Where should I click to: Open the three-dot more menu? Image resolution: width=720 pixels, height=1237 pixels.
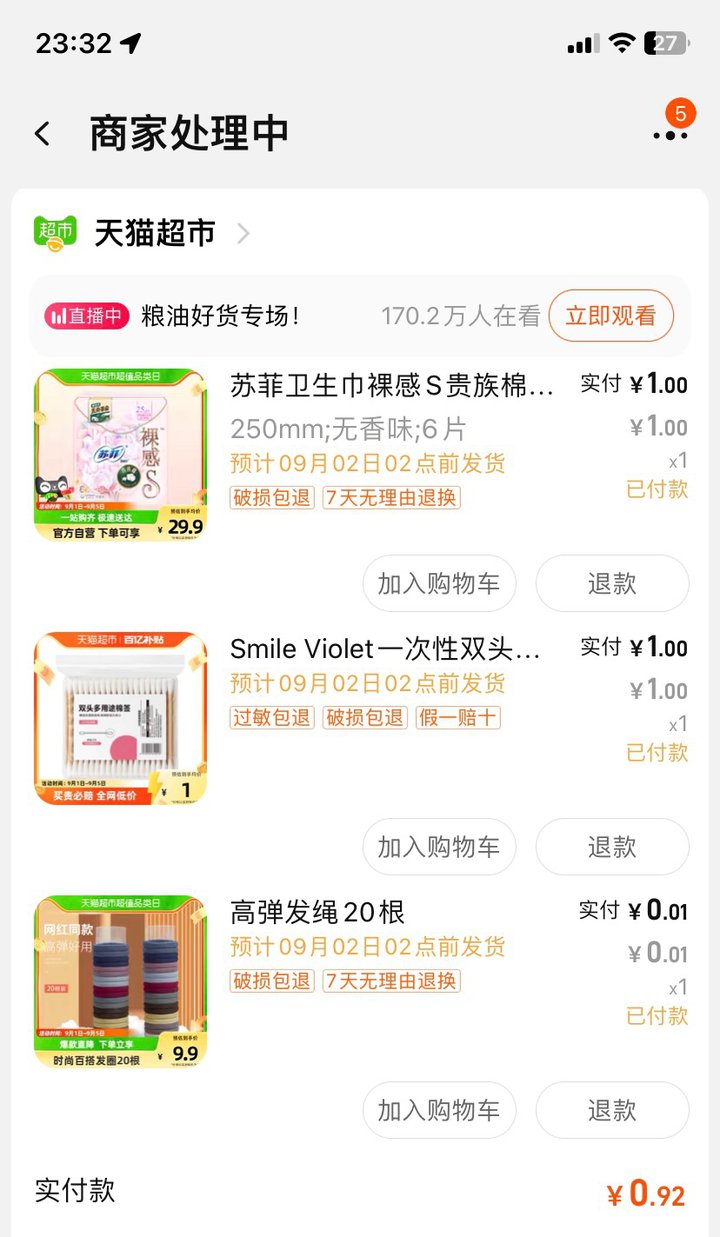[x=669, y=134]
